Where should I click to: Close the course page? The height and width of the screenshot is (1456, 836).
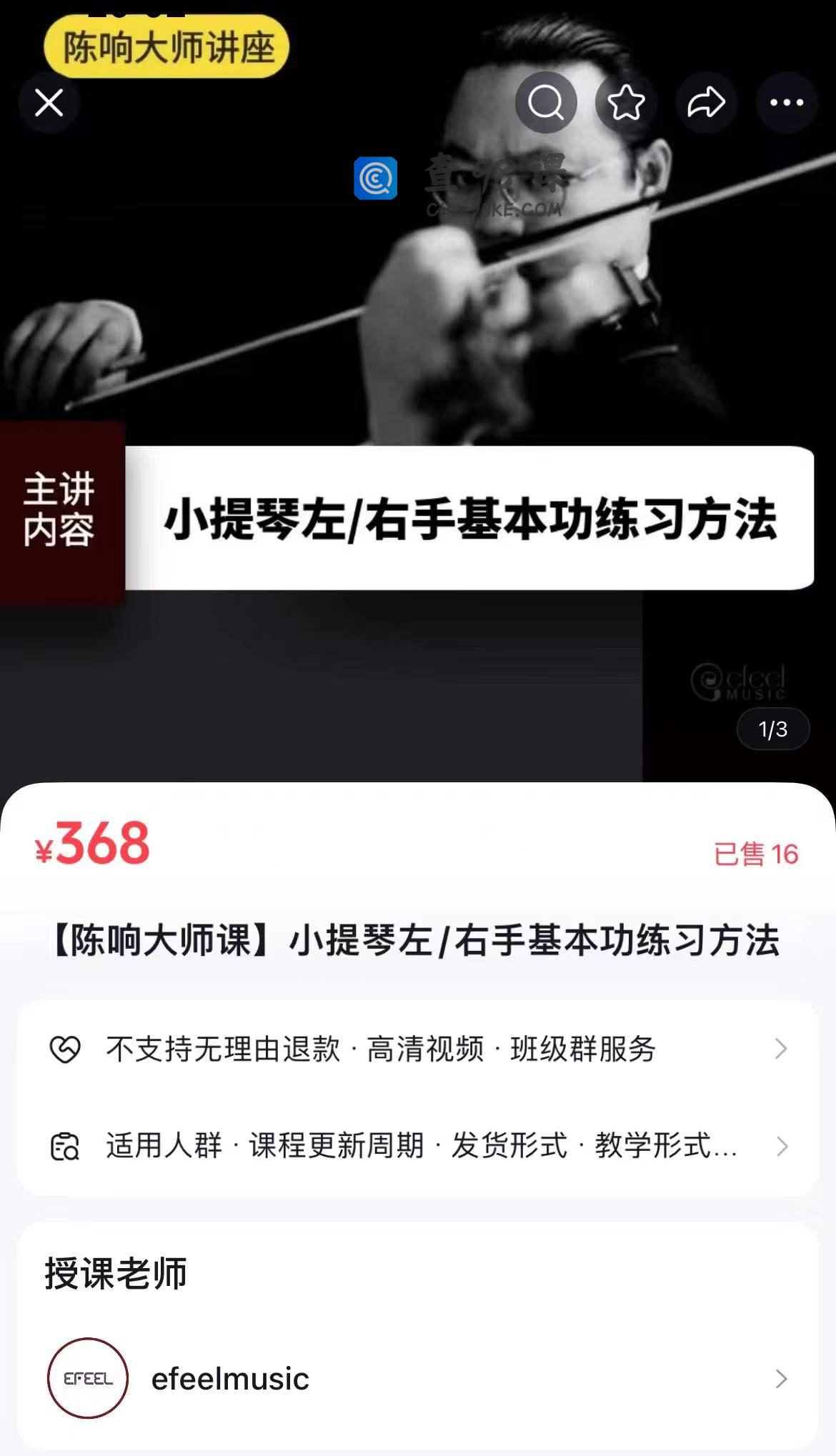coord(49,103)
